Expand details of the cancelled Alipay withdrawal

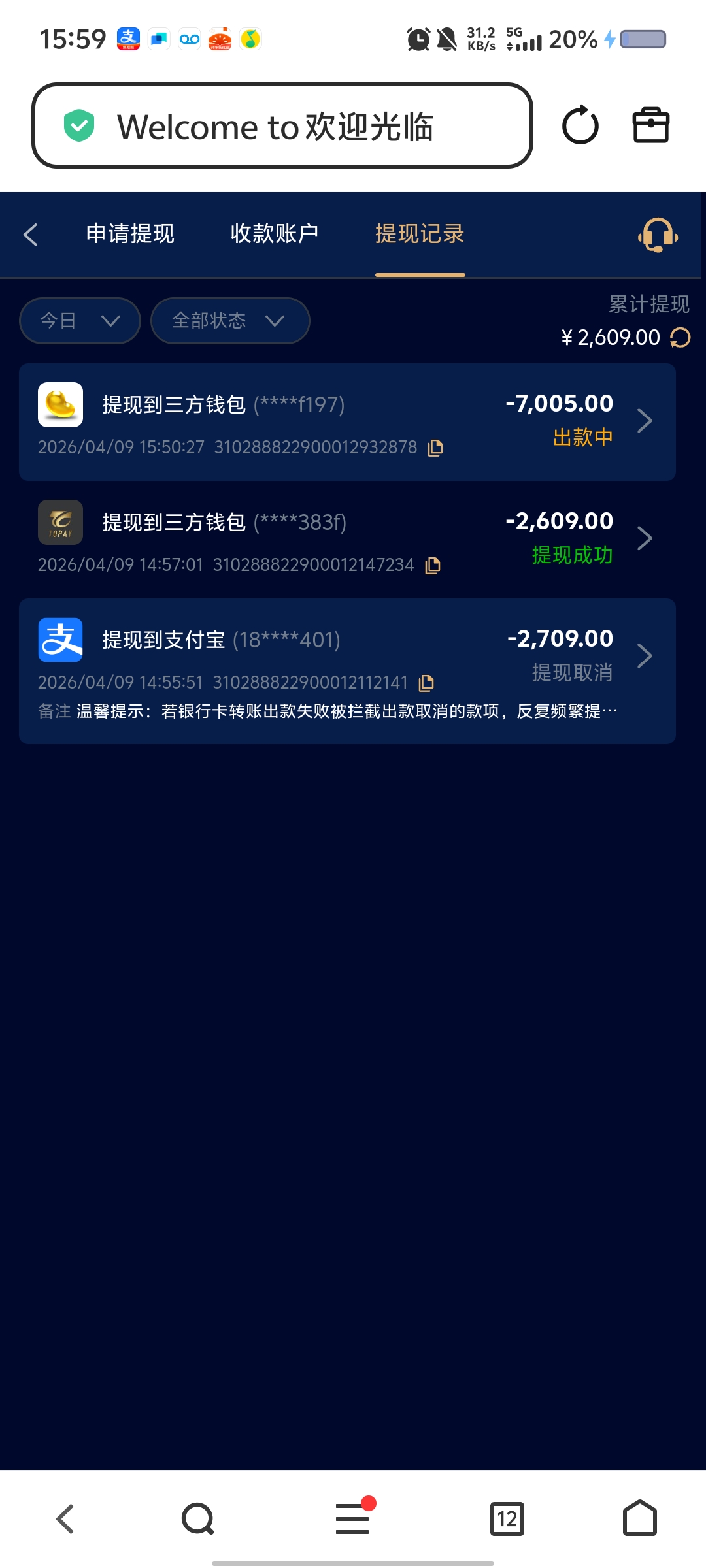click(x=645, y=656)
